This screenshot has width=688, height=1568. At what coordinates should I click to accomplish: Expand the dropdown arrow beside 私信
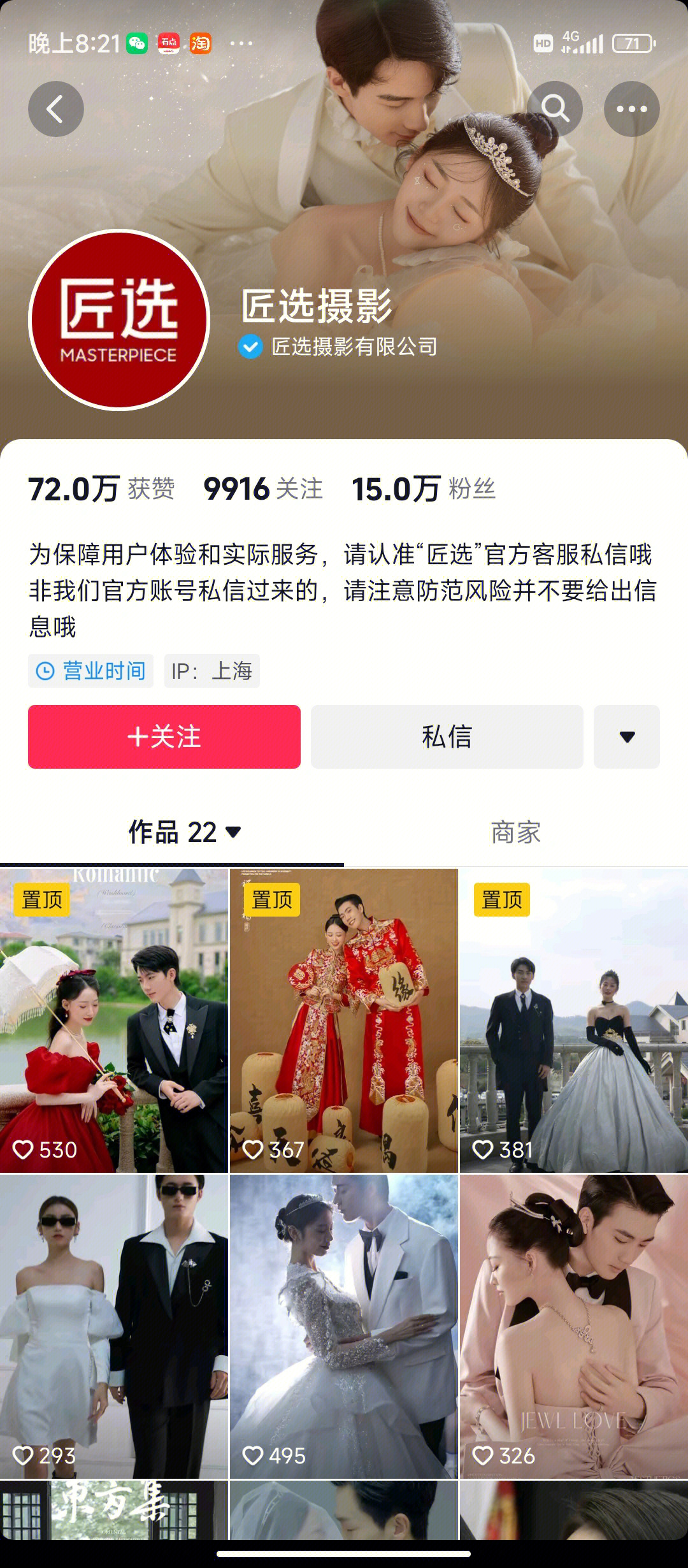pos(626,737)
